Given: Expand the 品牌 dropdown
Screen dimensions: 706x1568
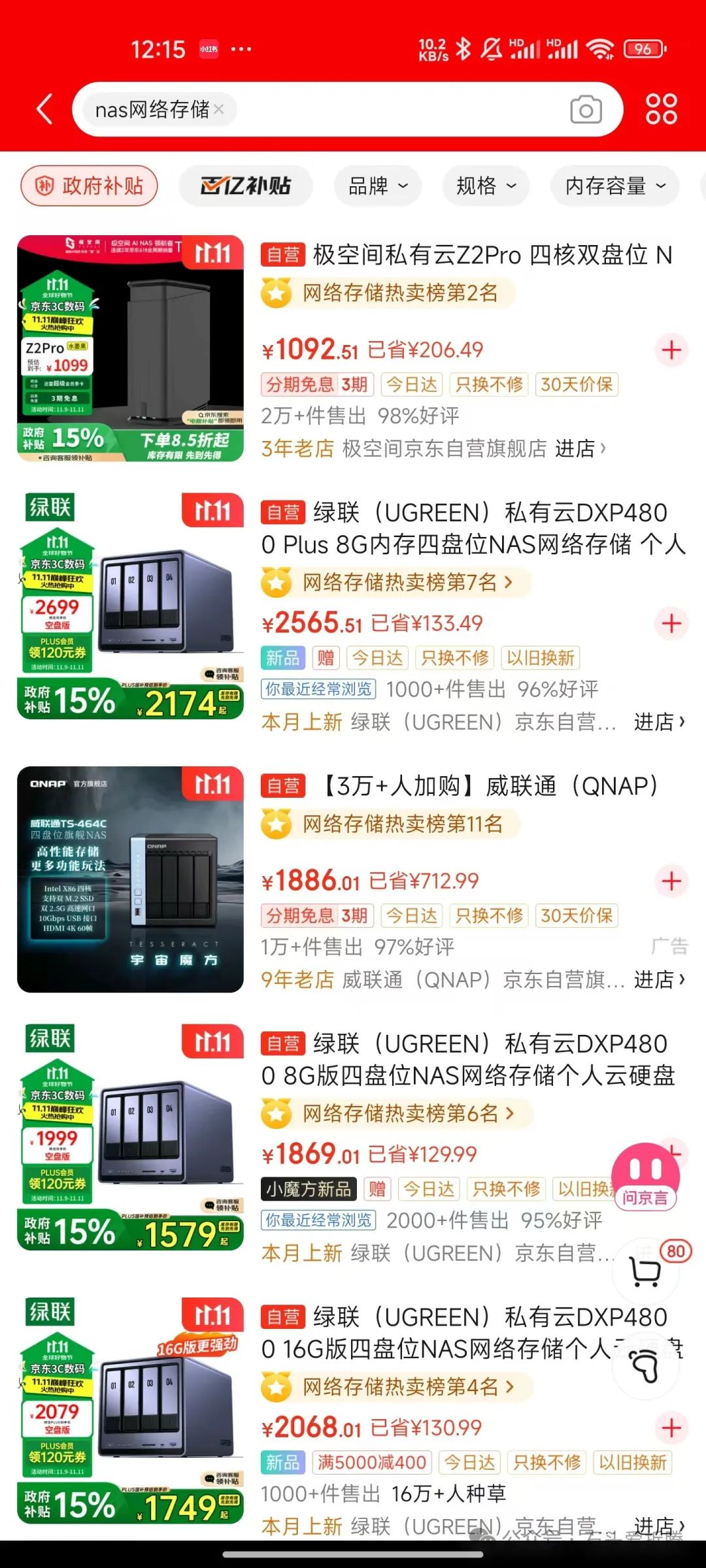Looking at the screenshot, I should [378, 186].
